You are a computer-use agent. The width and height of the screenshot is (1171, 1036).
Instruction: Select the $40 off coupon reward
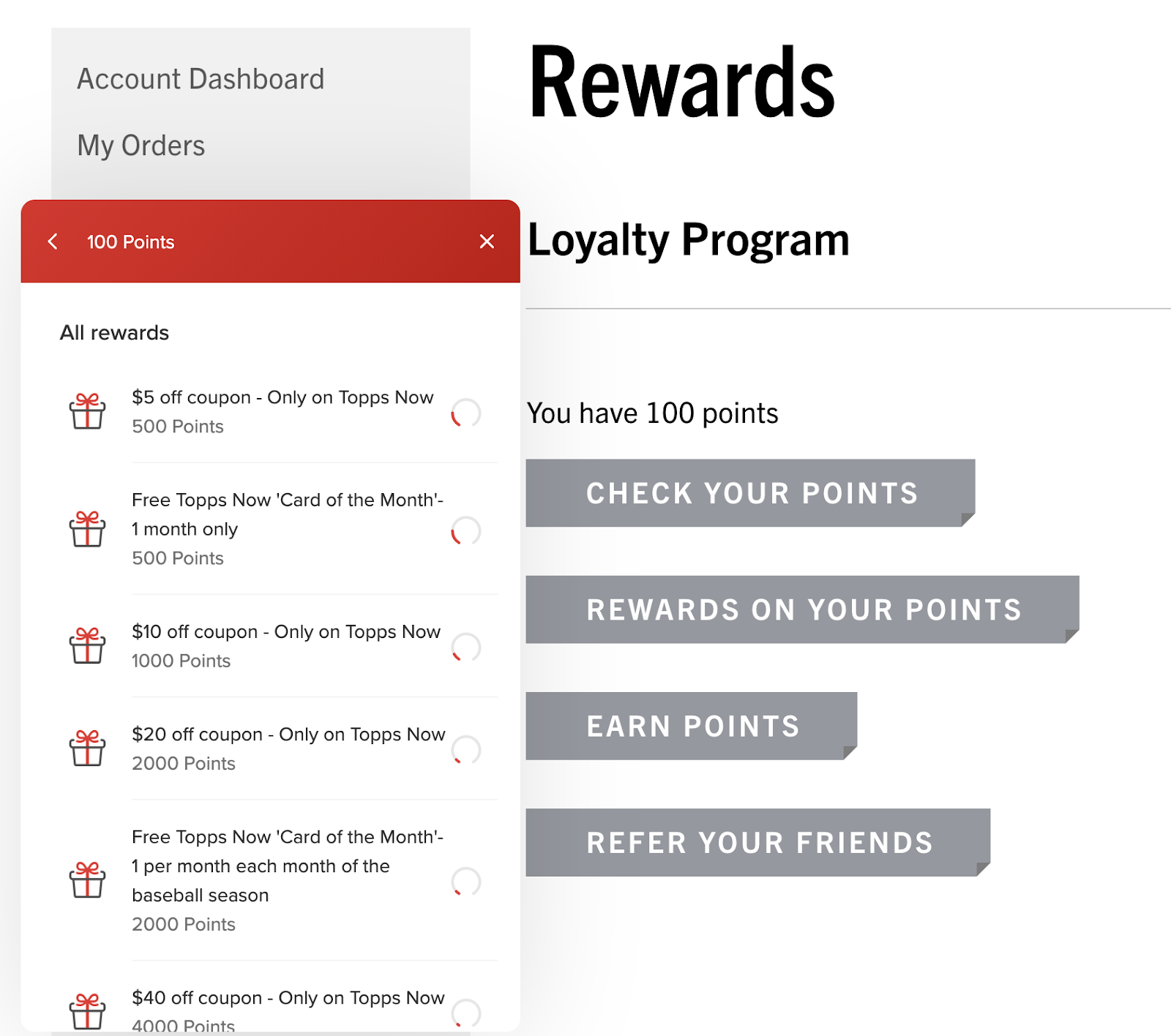tap(288, 1008)
